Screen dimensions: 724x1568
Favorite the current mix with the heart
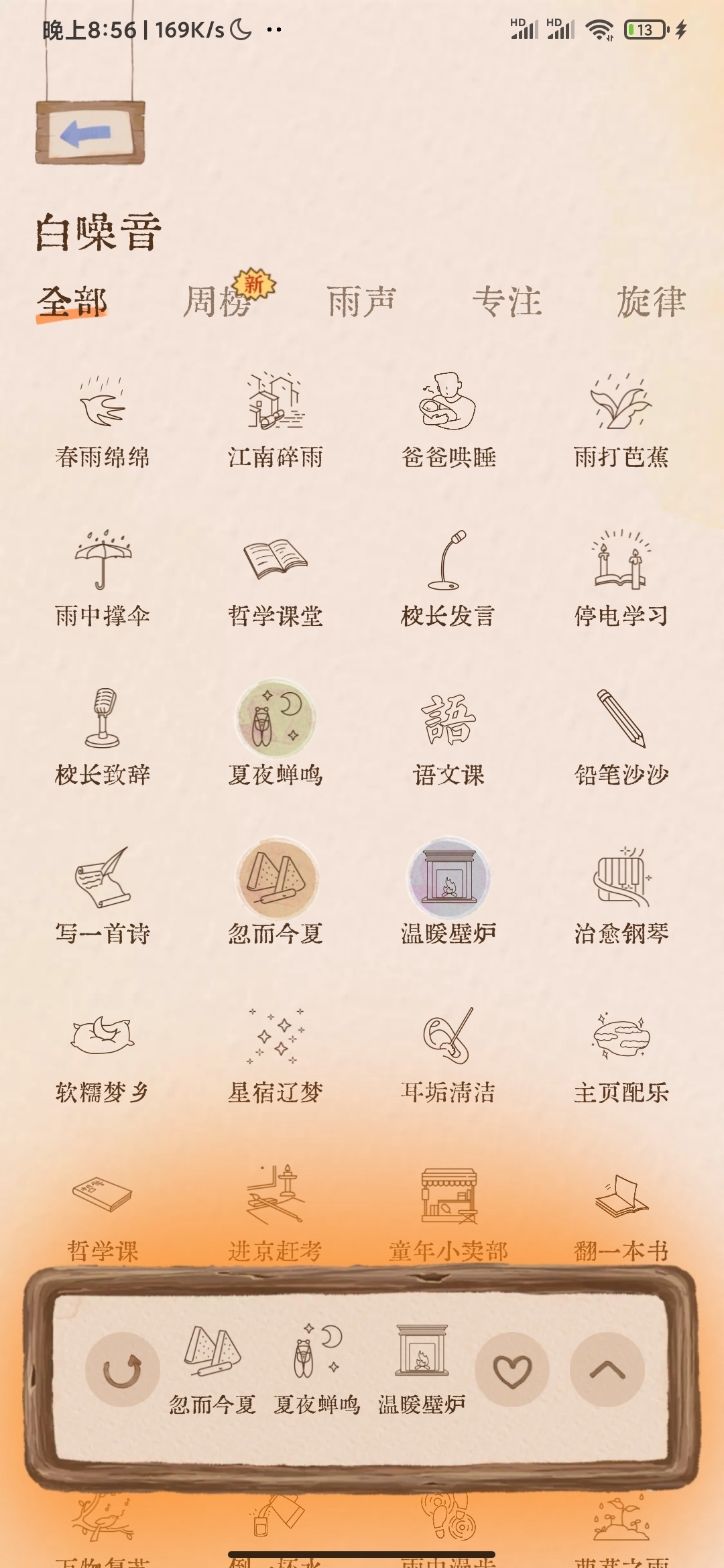coord(512,1370)
